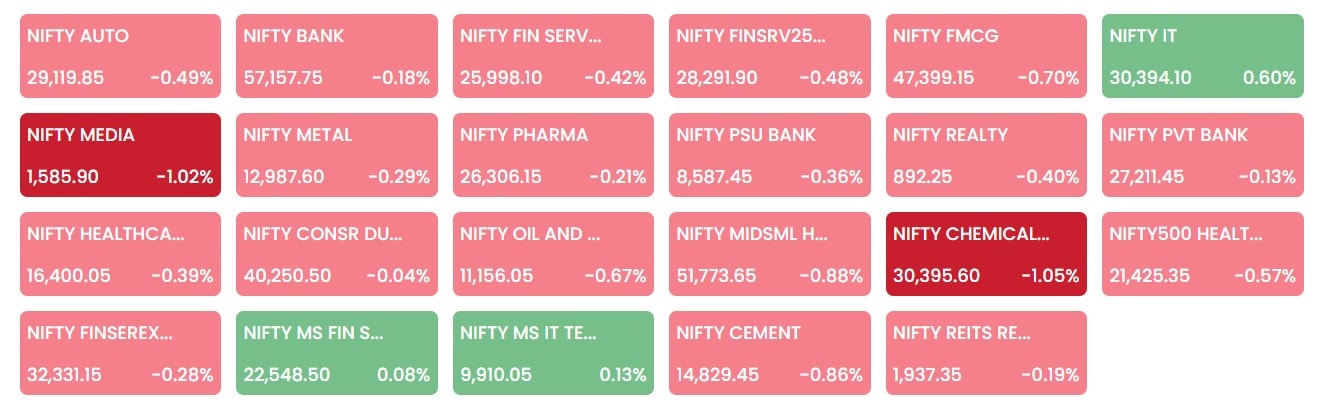Open the NIFTY REALTY card
The image size is (1318, 409).
point(986,155)
